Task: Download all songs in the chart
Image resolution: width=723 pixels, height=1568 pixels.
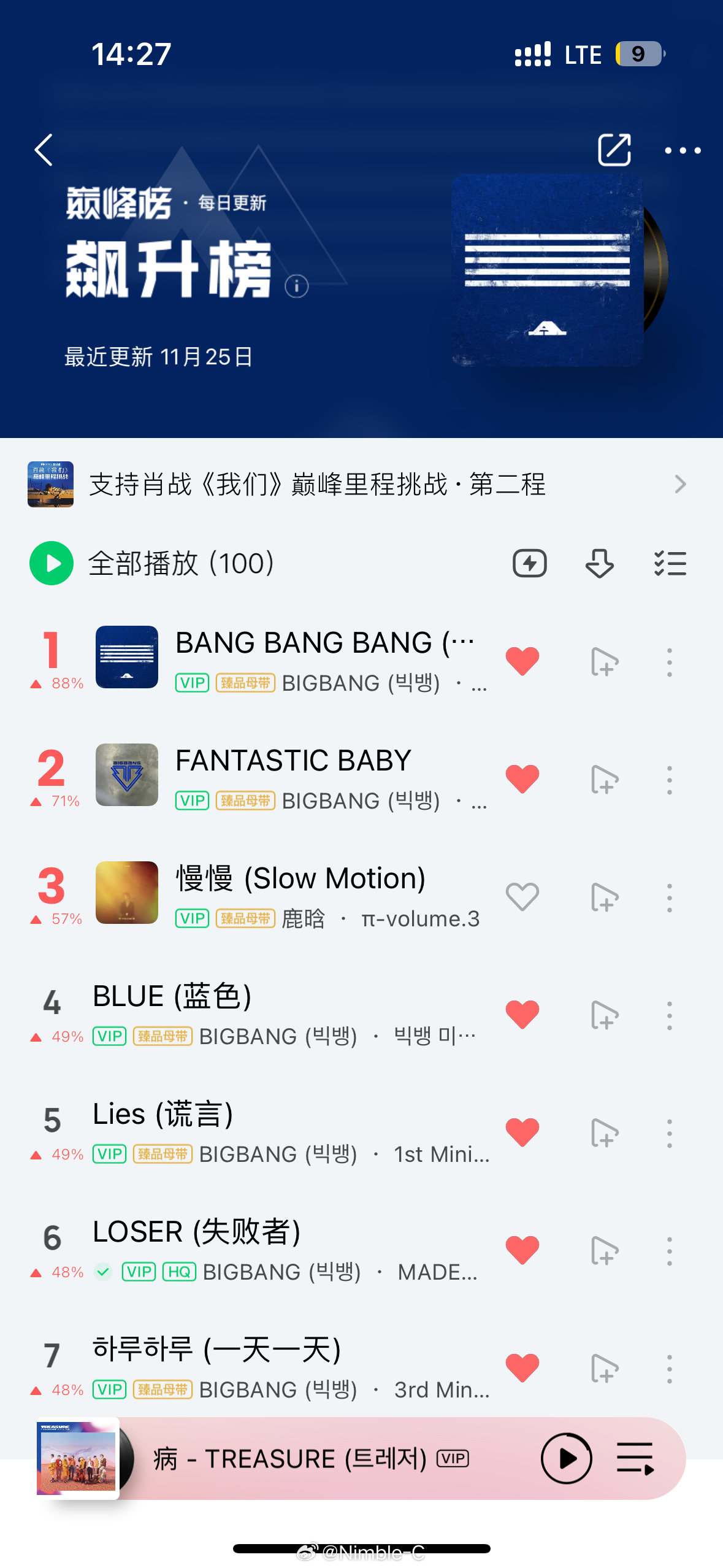Action: [599, 563]
